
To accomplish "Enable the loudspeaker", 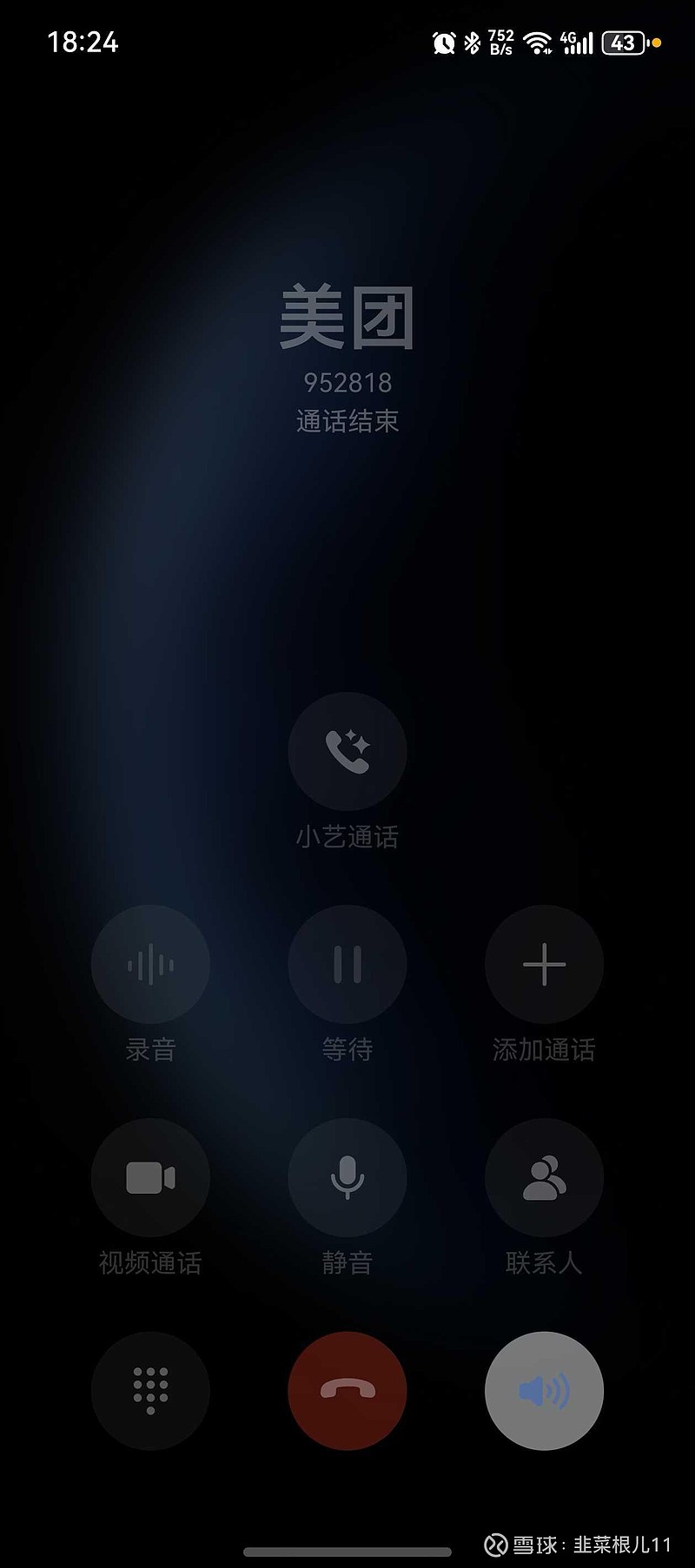I will [544, 1391].
